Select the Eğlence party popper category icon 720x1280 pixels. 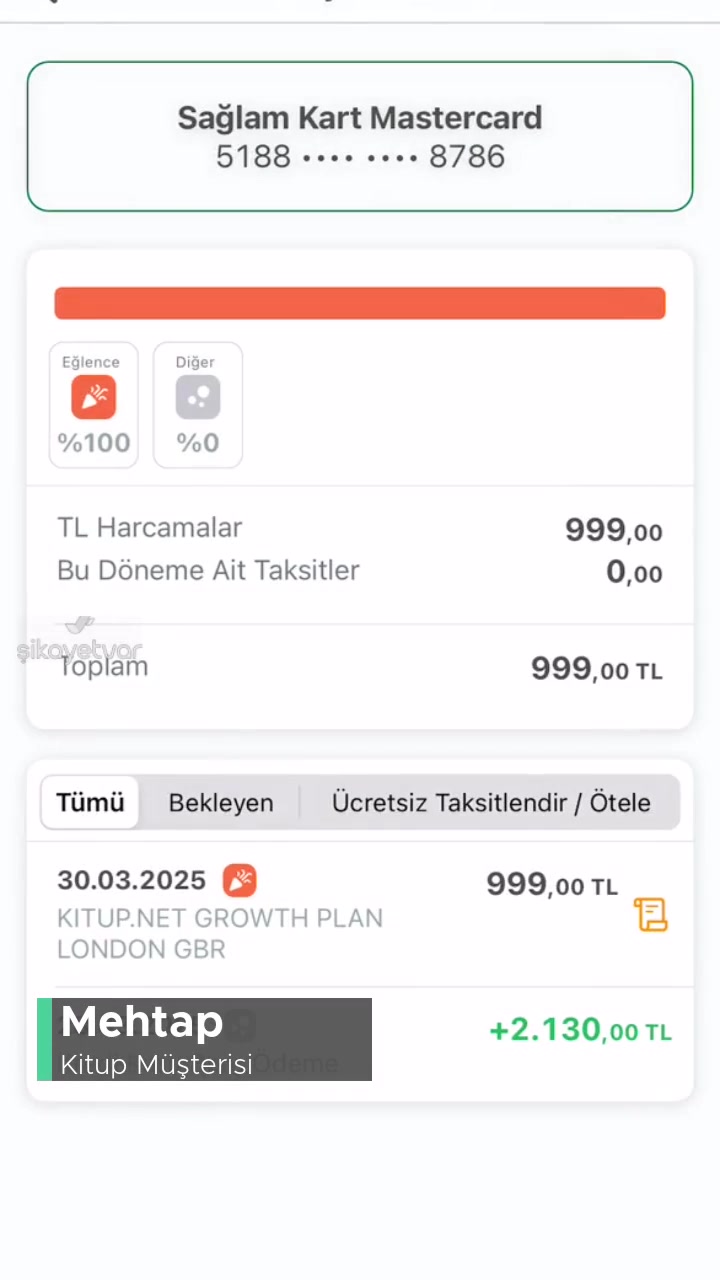point(93,397)
